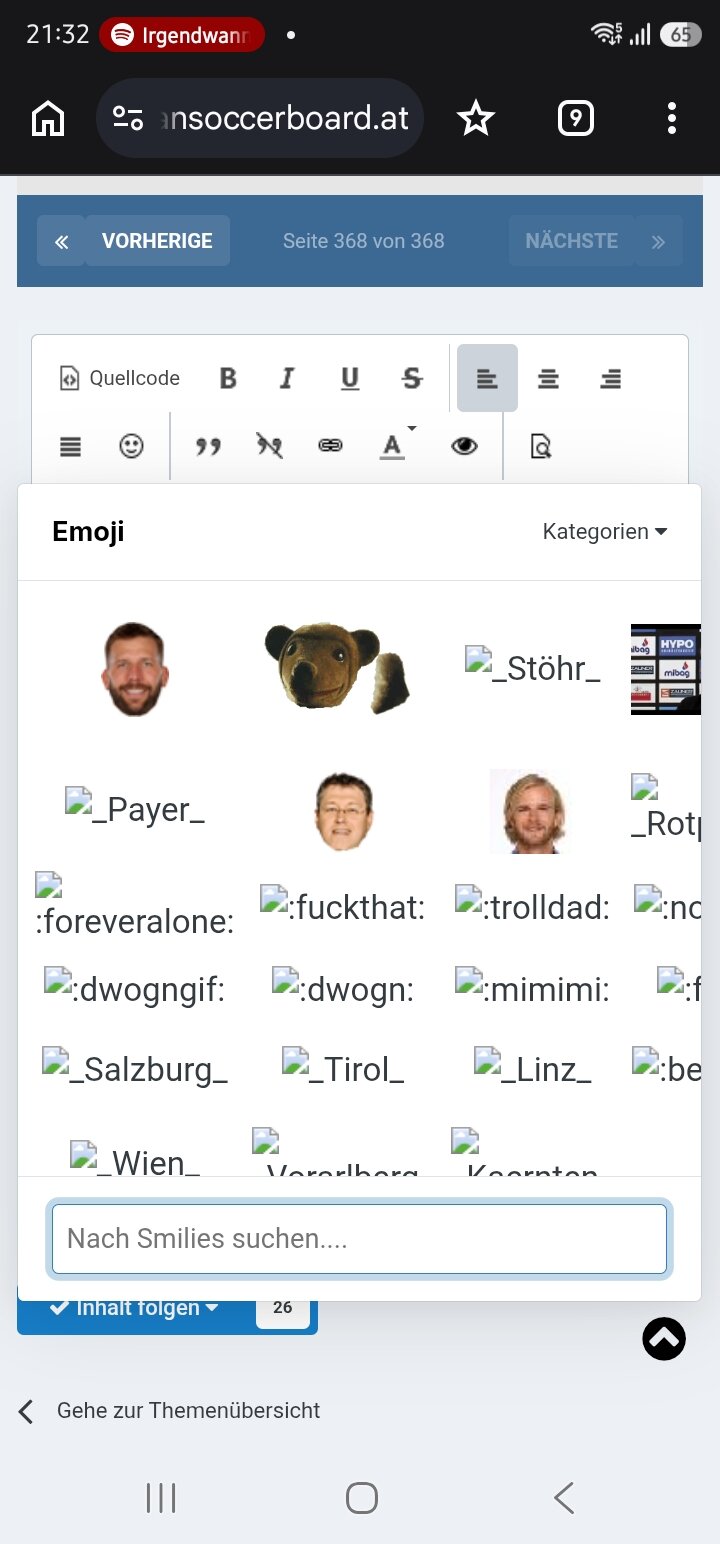Insert a quote block

tap(208, 446)
